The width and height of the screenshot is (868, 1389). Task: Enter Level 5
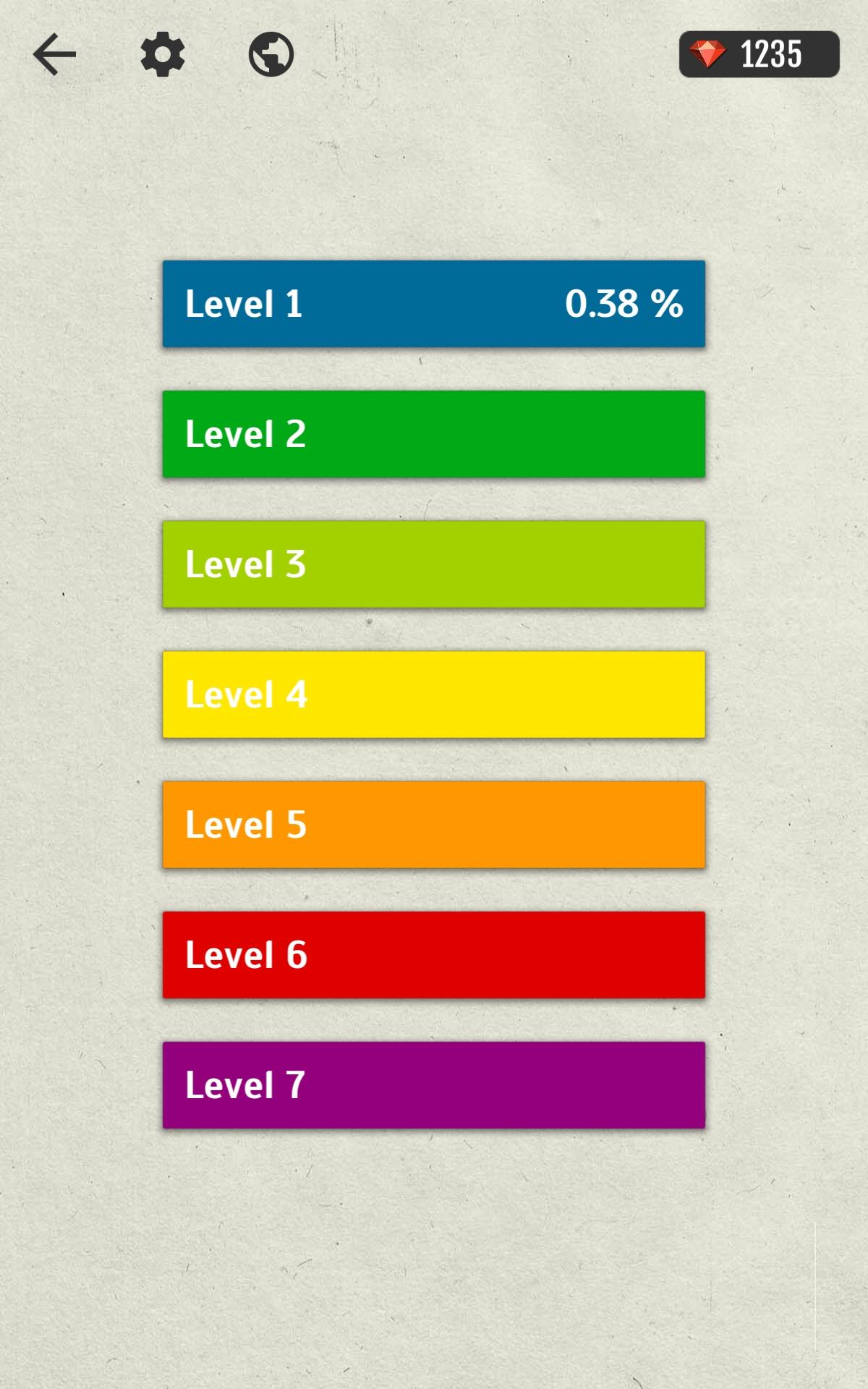point(434,825)
